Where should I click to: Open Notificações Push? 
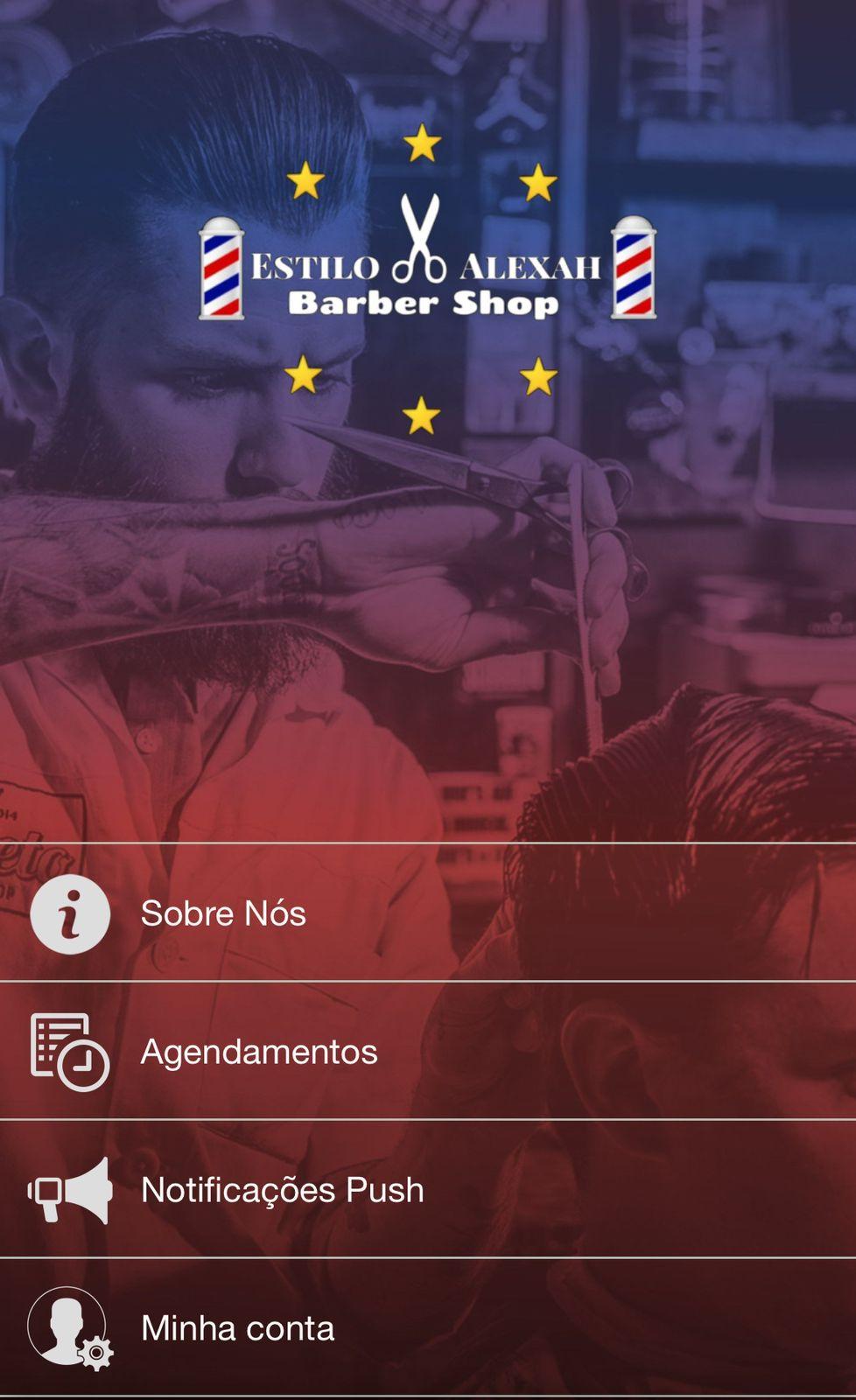click(428, 1189)
